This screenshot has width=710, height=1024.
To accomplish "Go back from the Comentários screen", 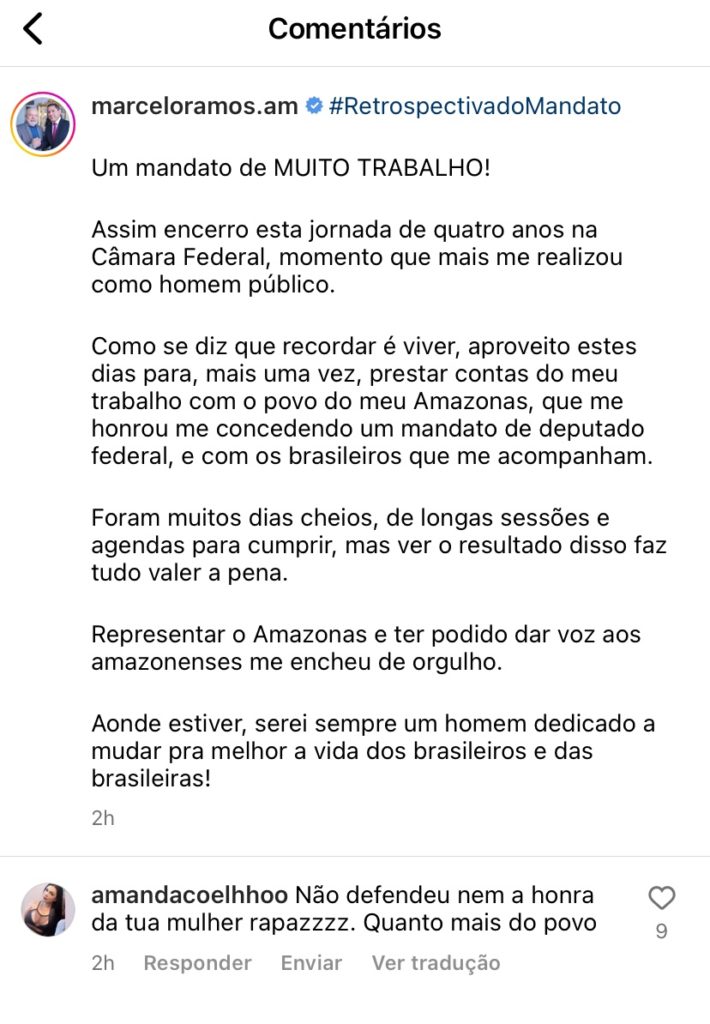I will (x=33, y=29).
